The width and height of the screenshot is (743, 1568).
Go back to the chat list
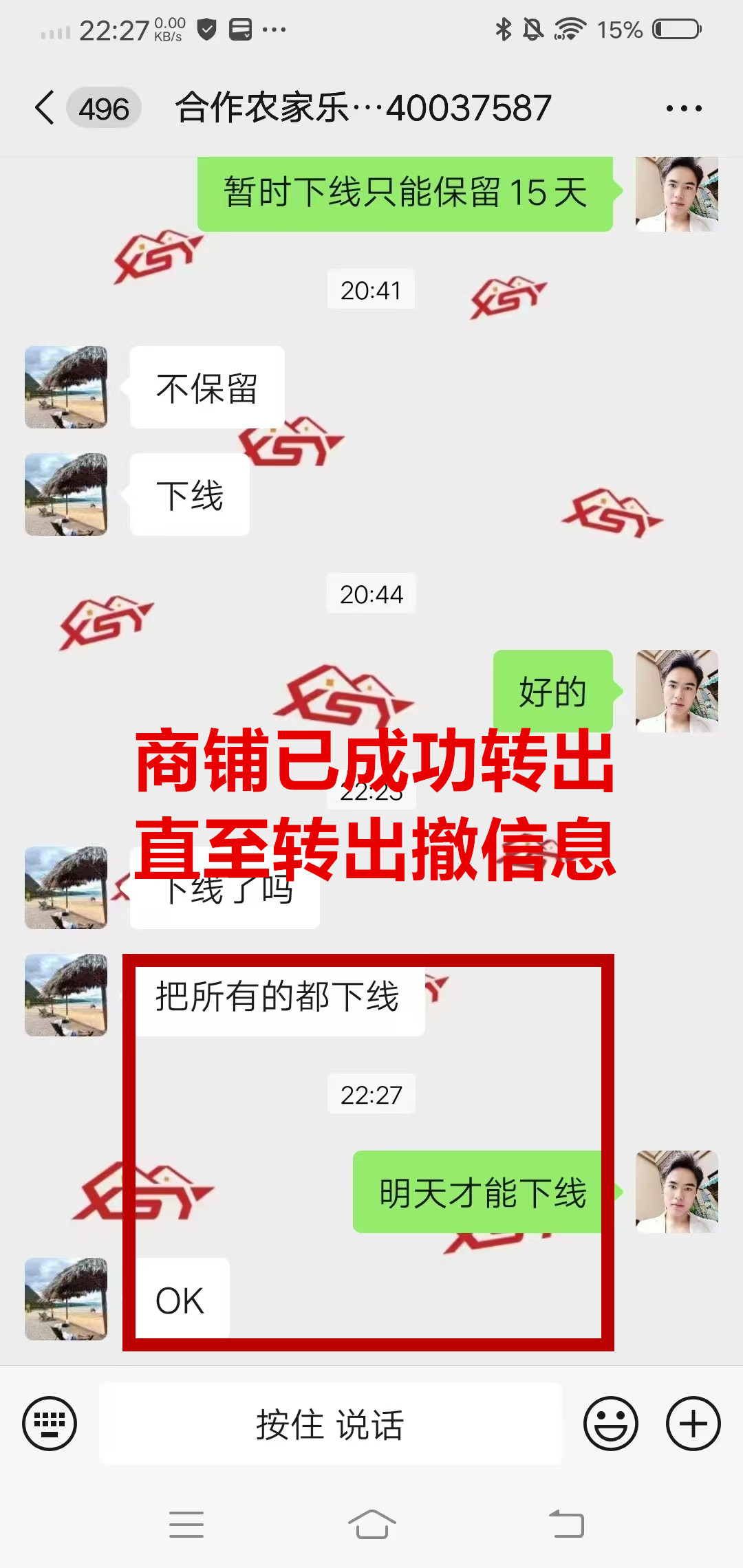pos(45,108)
